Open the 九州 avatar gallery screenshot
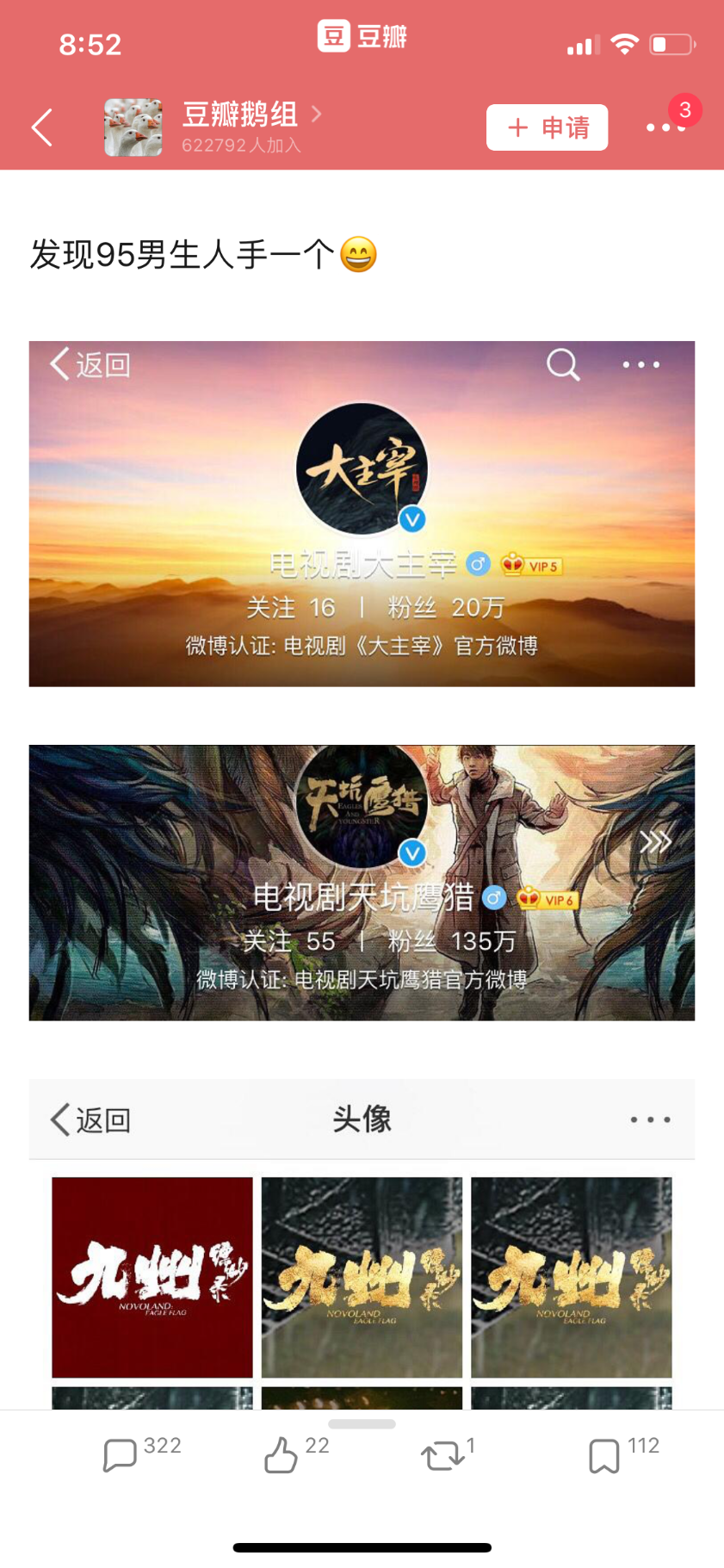724x1568 pixels. [x=362, y=1243]
